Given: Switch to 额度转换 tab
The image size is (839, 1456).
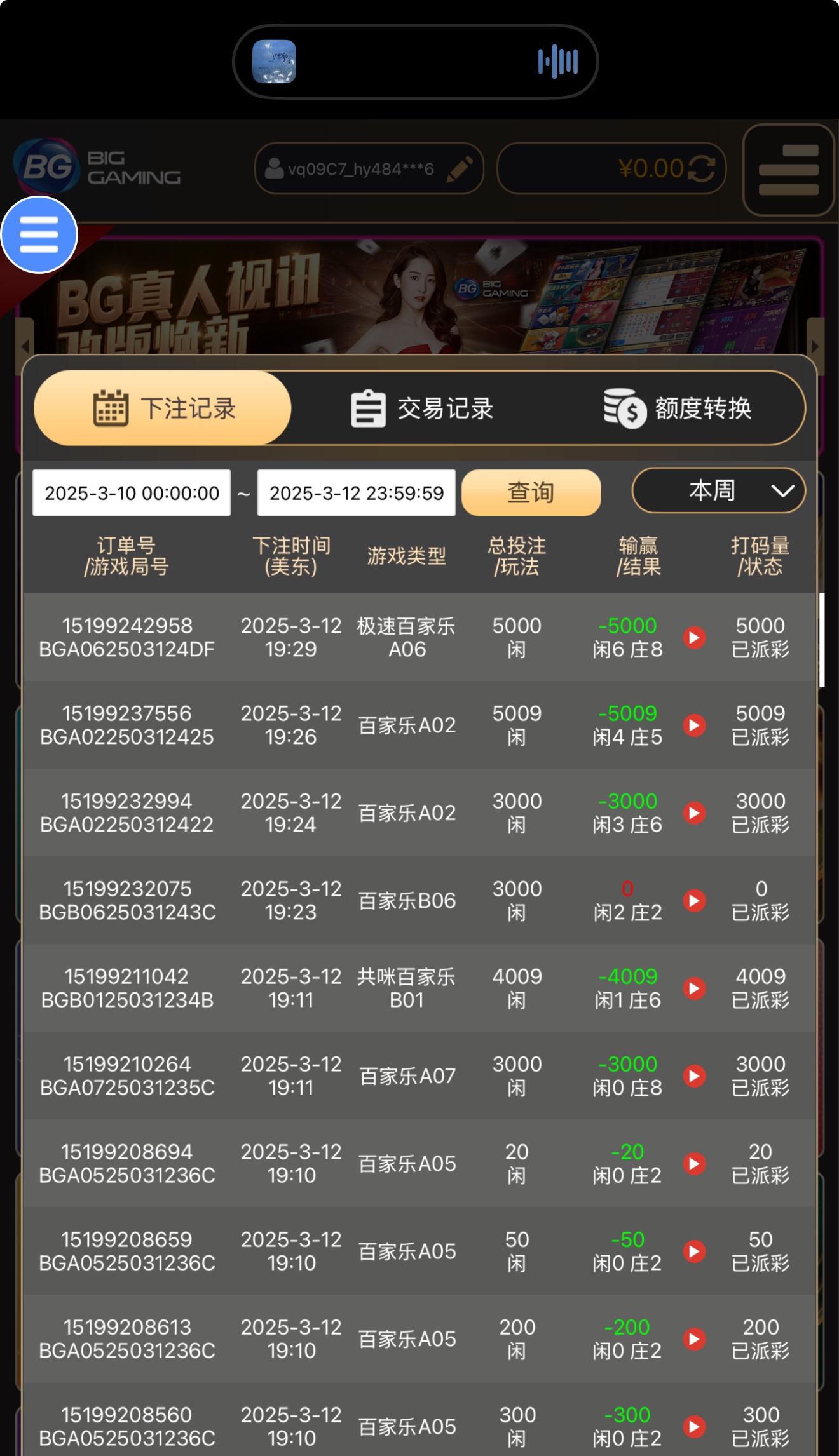Looking at the screenshot, I should click(x=678, y=408).
